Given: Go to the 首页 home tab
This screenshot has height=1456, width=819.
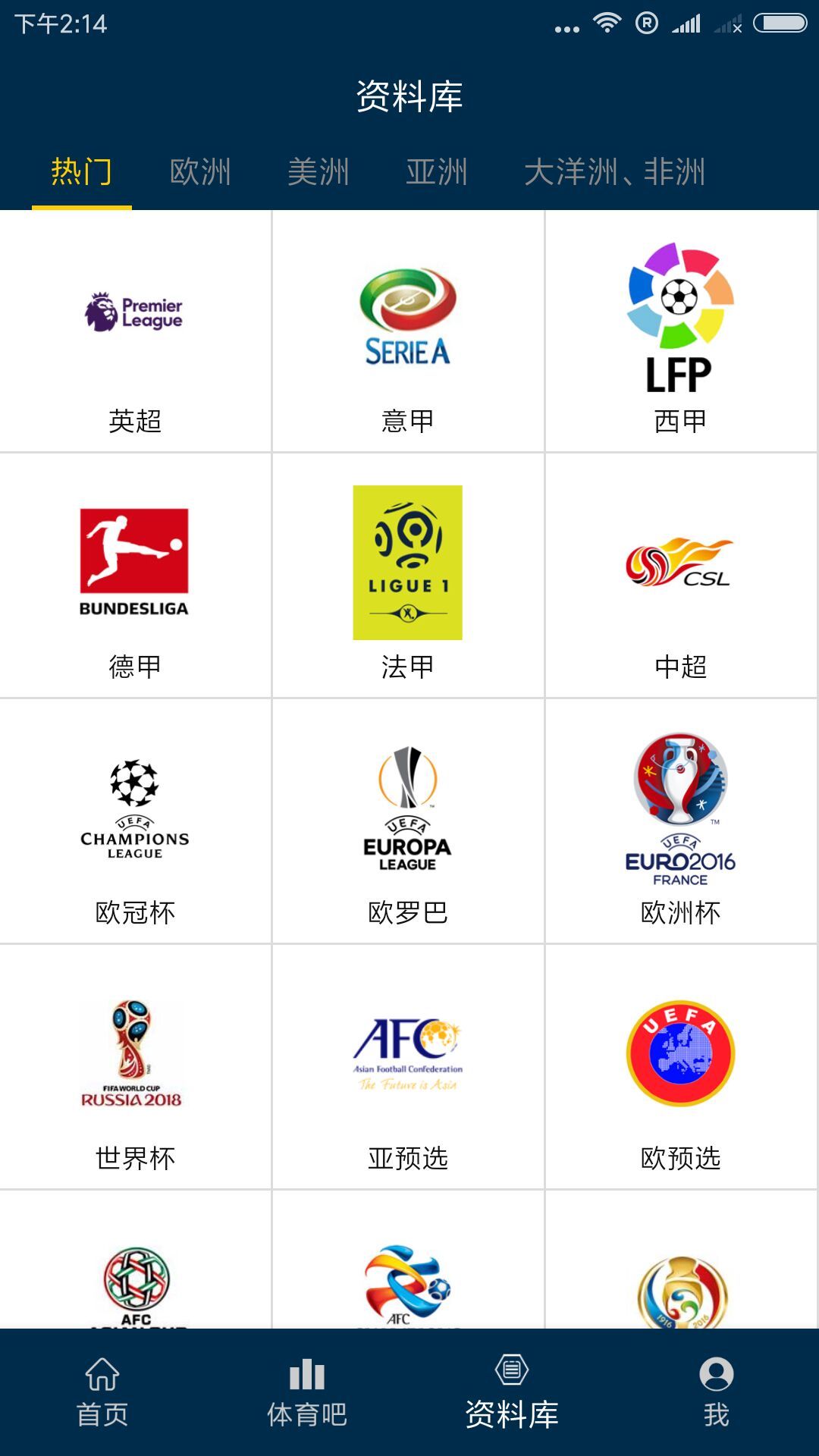Looking at the screenshot, I should point(102,1393).
